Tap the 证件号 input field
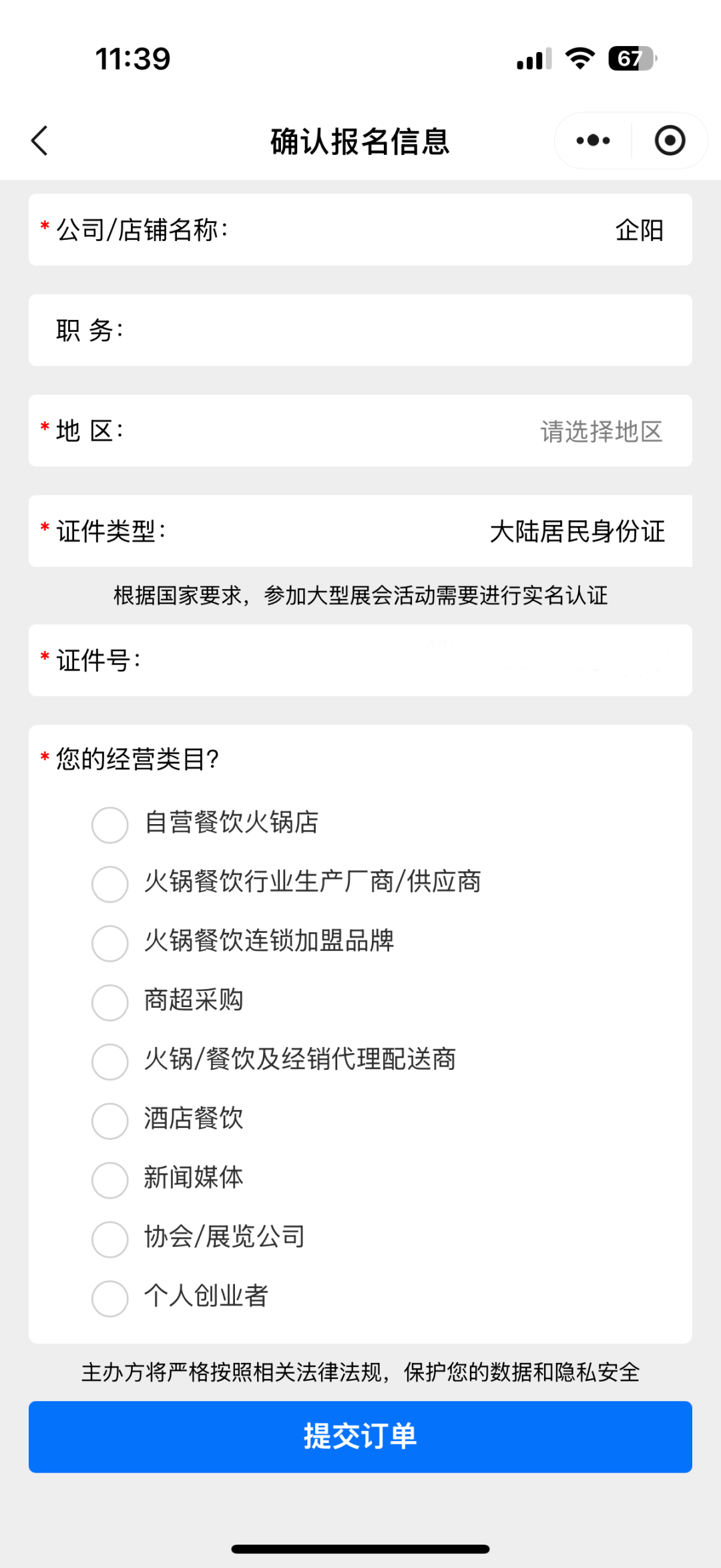The image size is (721, 1568). click(360, 660)
